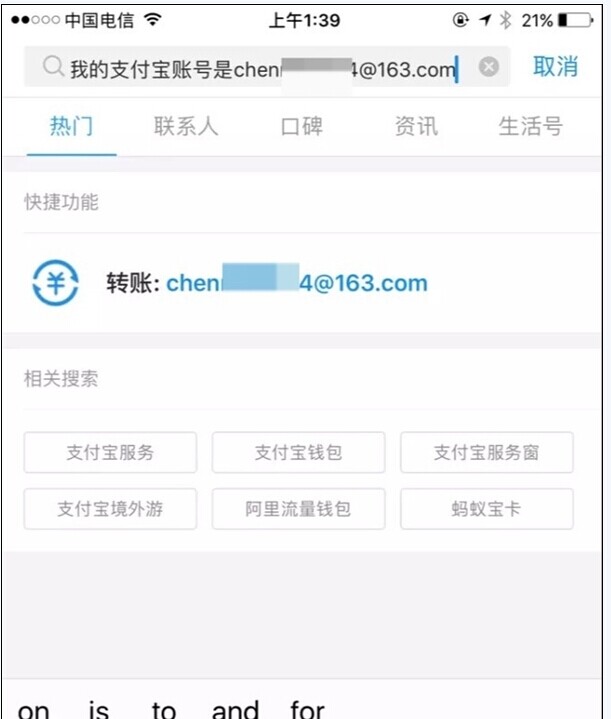Search related term 支付宝服务
The image size is (611, 719).
(x=110, y=452)
